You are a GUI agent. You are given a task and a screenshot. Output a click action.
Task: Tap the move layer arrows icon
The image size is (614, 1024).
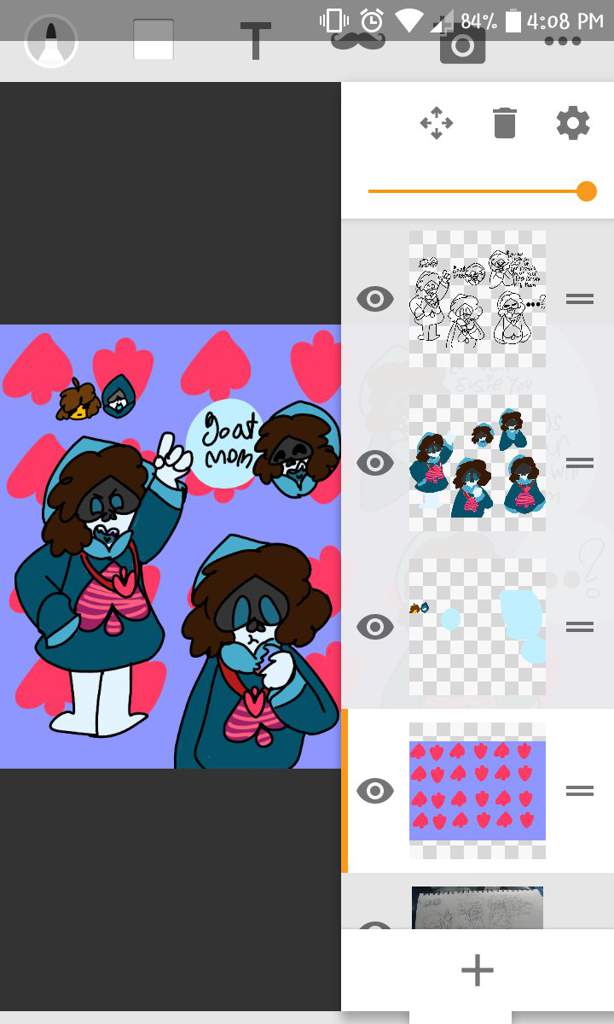[436, 125]
